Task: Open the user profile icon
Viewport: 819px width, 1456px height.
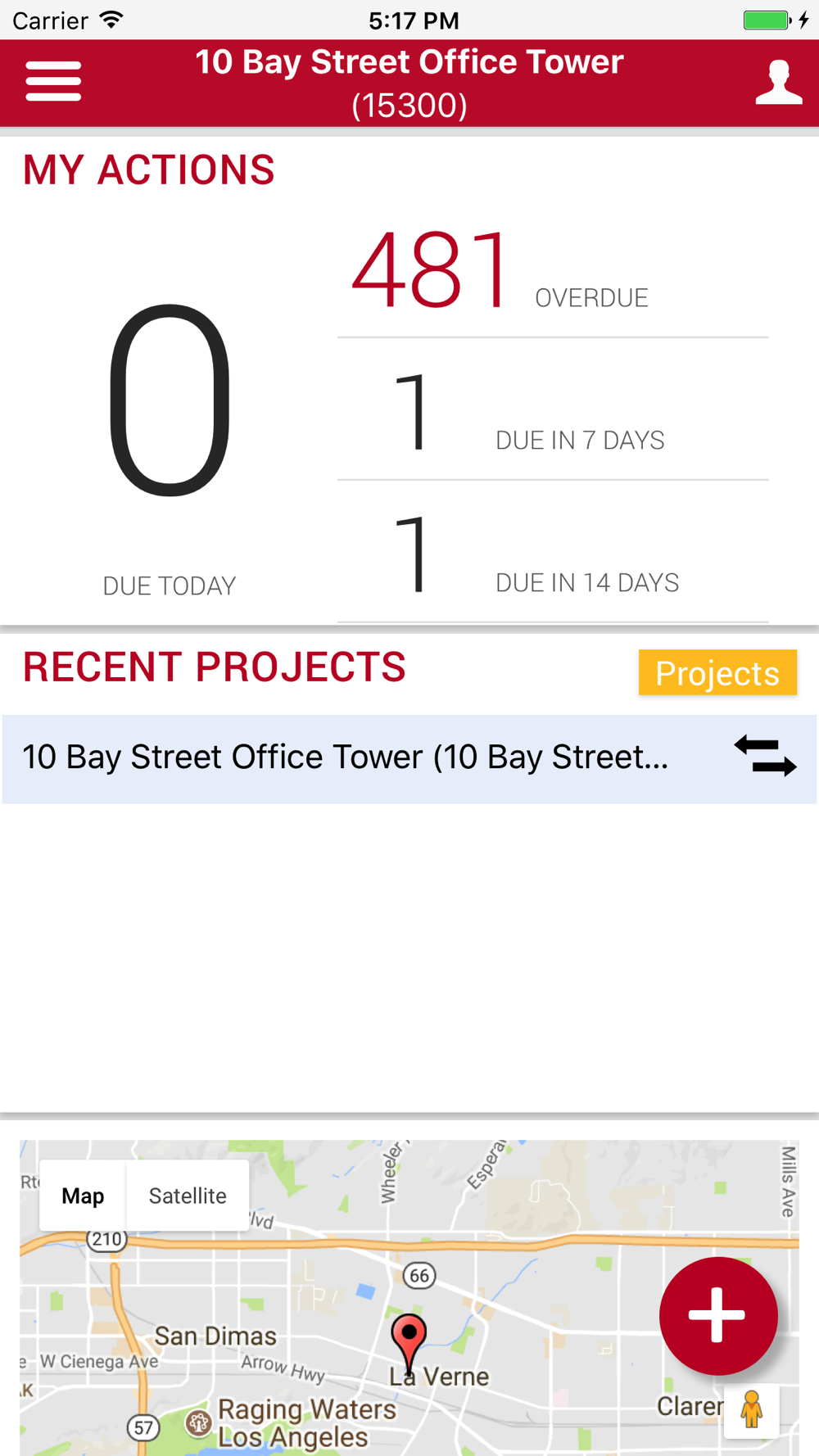Action: pos(778,82)
